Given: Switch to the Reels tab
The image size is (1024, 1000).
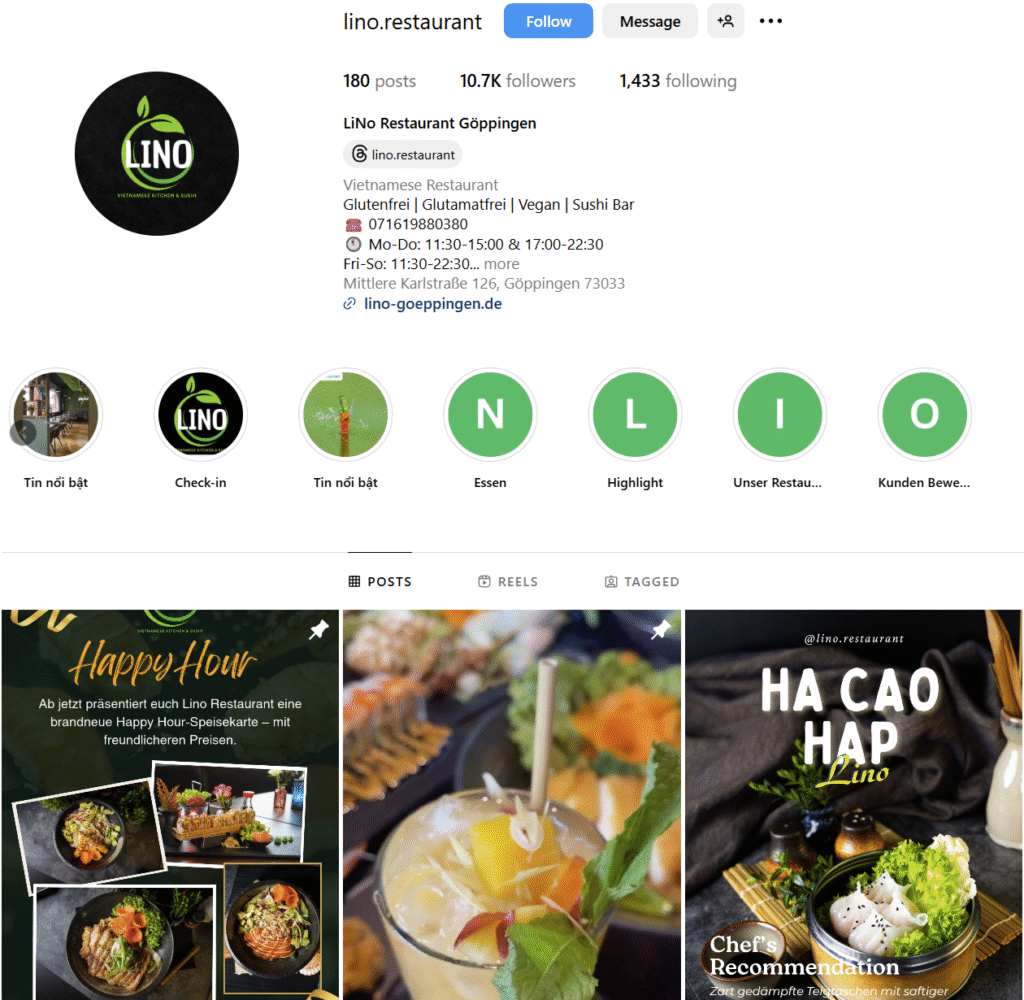Looking at the screenshot, I should point(508,581).
